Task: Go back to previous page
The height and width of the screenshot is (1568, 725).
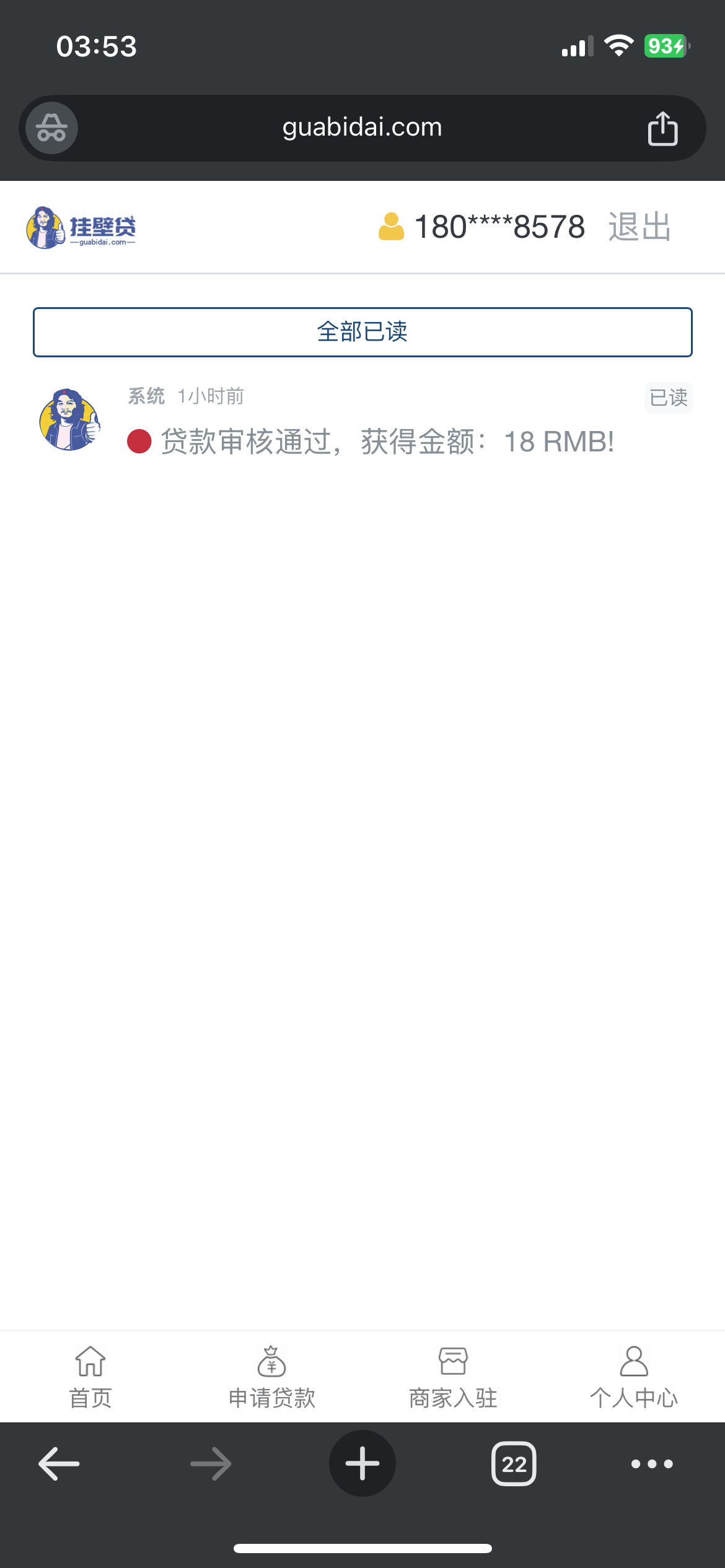Action: pyautogui.click(x=59, y=1464)
